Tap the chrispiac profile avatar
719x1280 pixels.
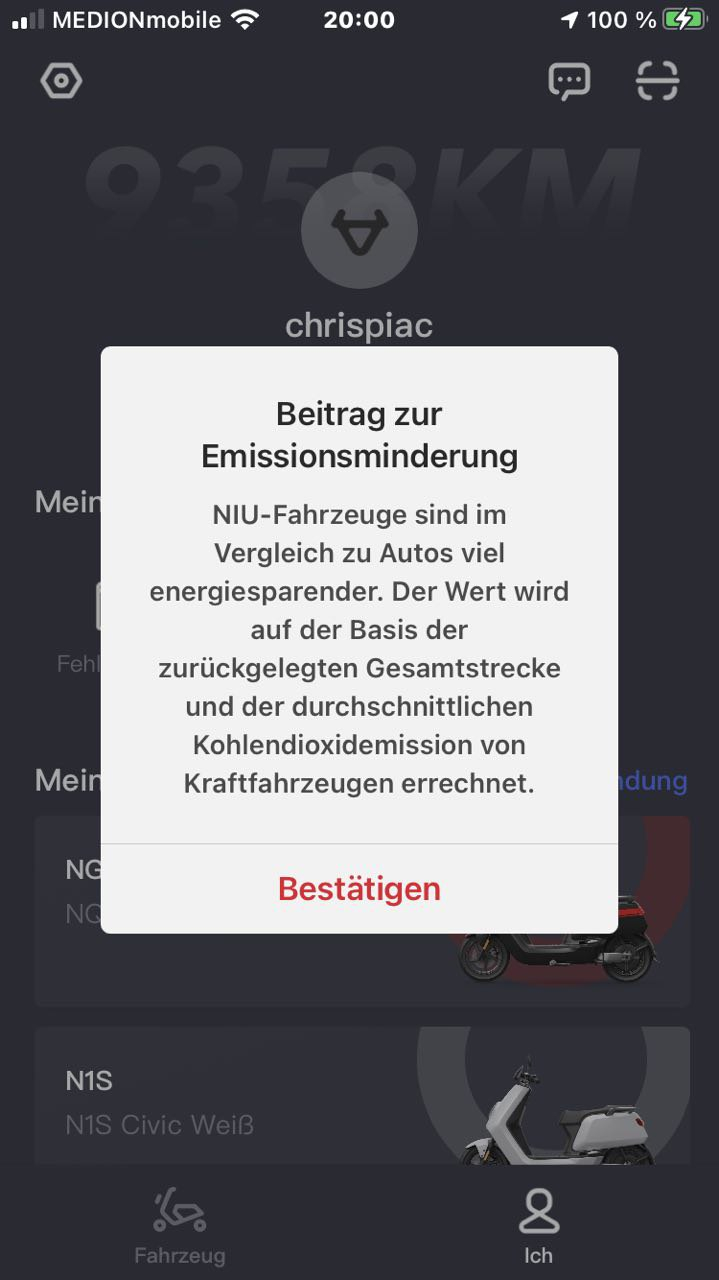[x=359, y=231]
